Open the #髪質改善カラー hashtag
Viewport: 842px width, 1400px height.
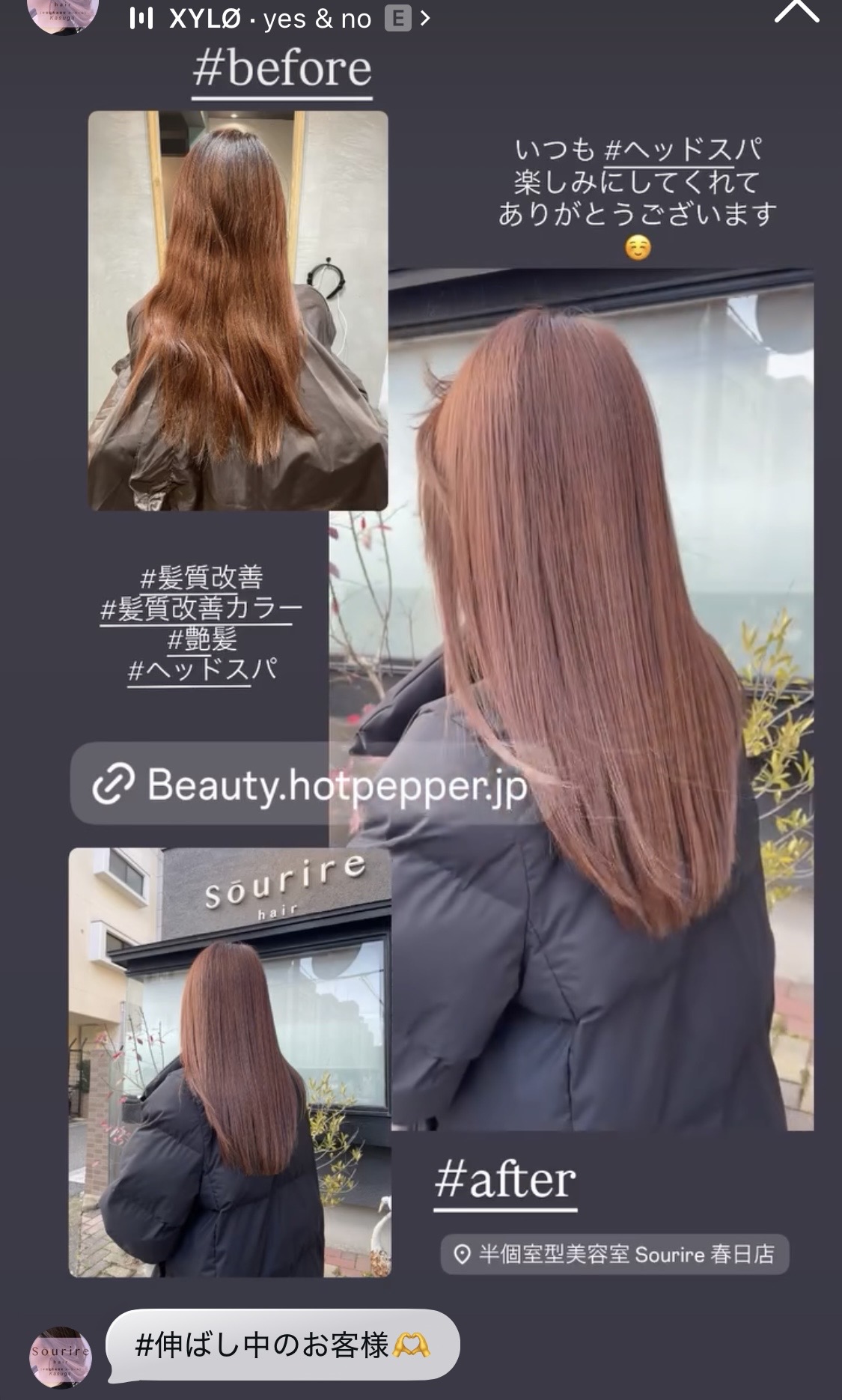pyautogui.click(x=201, y=609)
